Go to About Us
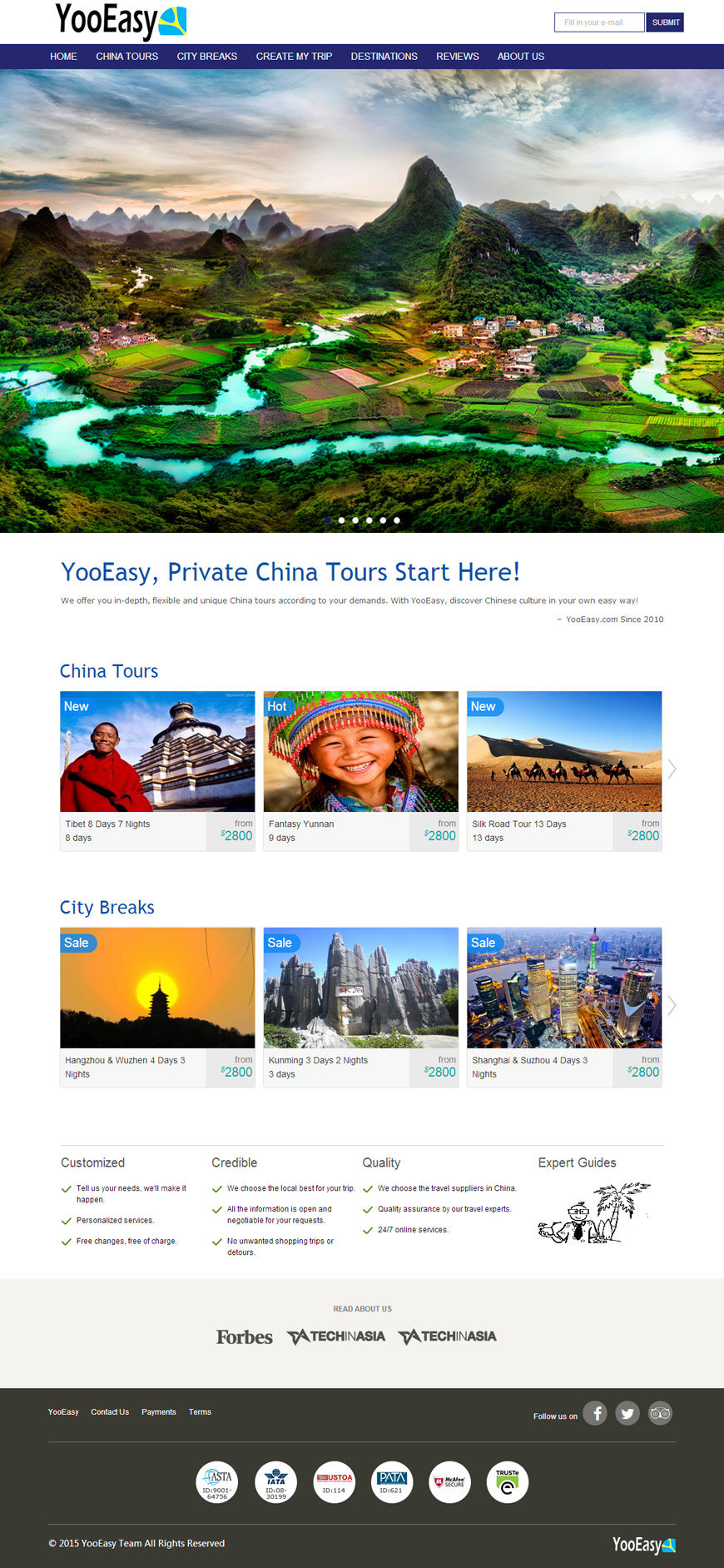 520,57
